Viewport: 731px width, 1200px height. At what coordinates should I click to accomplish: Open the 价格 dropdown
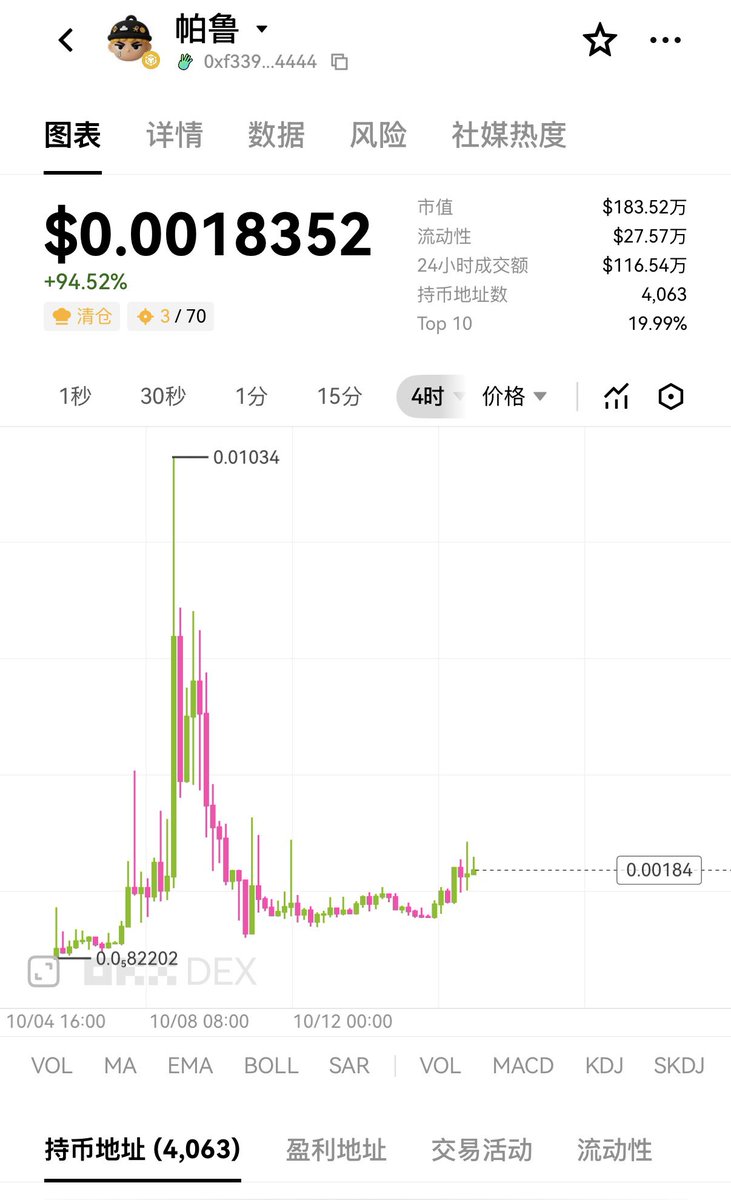coord(514,397)
